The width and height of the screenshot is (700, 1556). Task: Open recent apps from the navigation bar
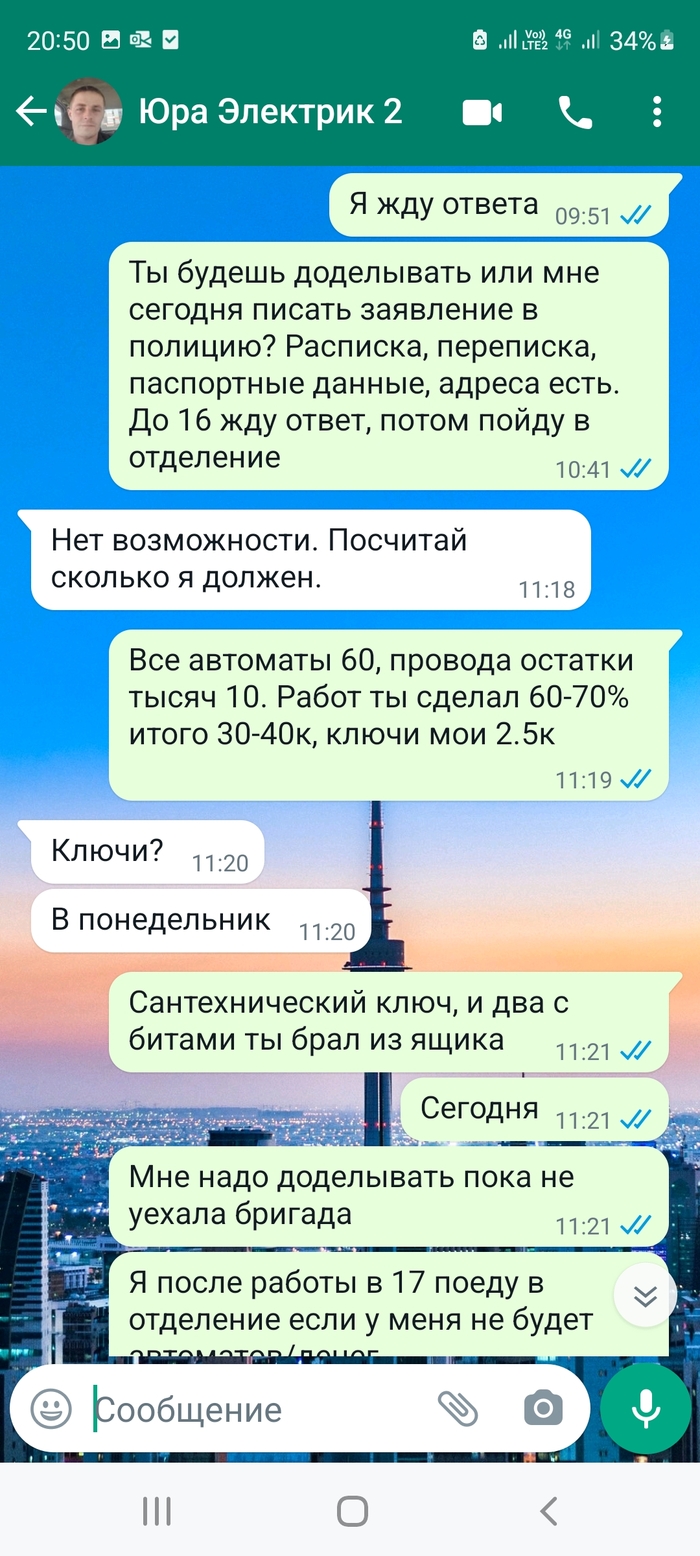click(156, 1511)
